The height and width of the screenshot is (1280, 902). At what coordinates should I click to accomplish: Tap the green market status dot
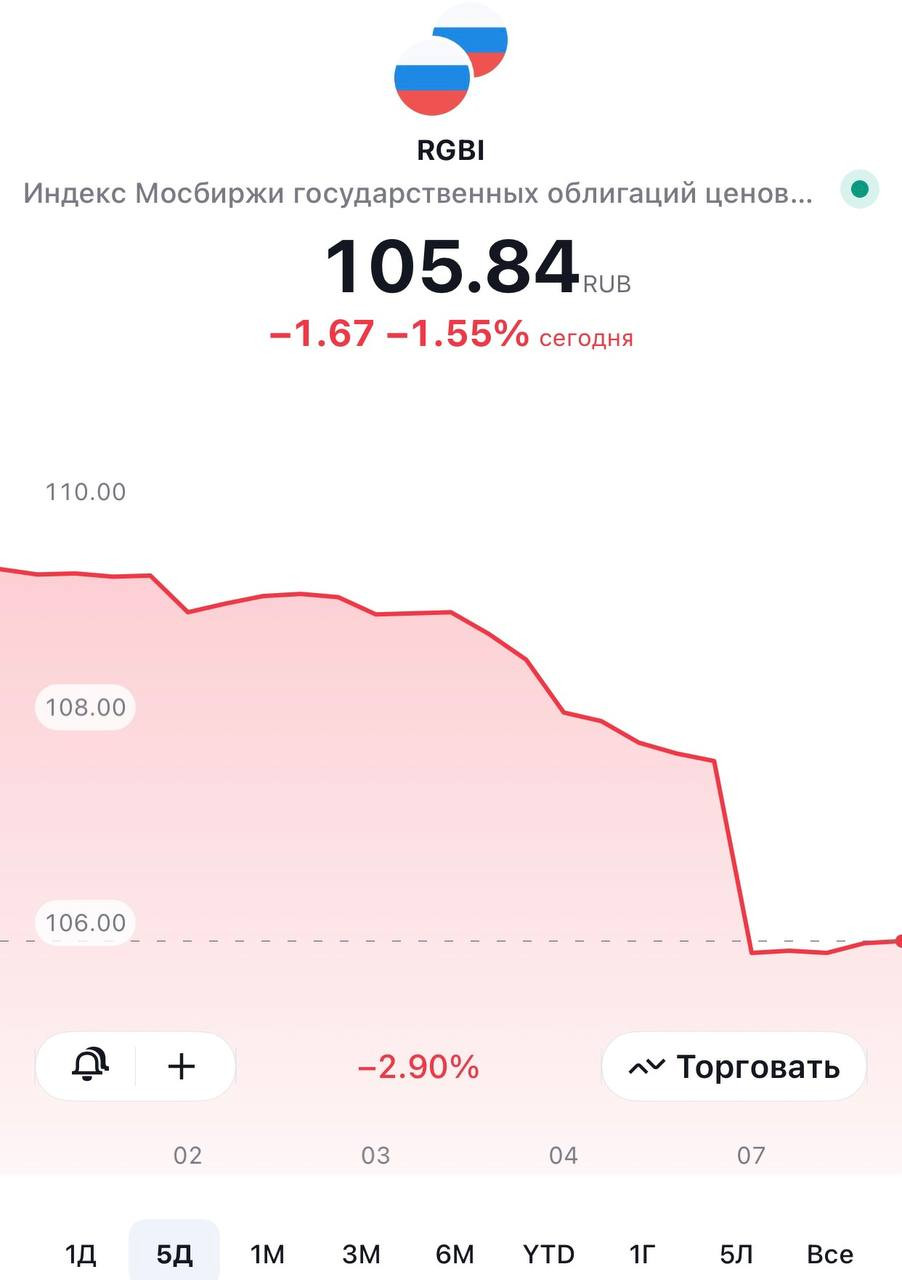[859, 188]
